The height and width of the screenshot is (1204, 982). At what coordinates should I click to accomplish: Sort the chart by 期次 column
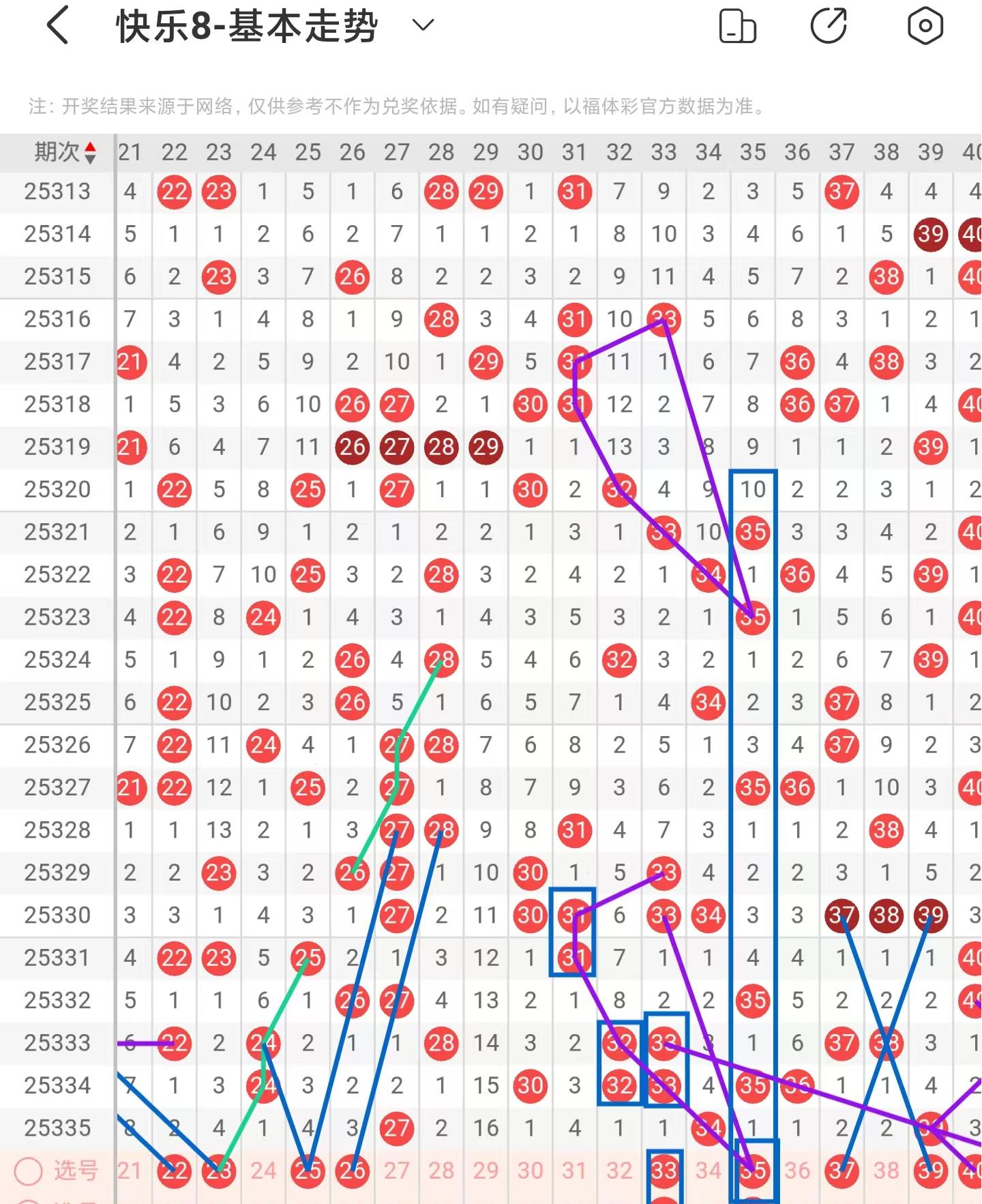(66, 152)
